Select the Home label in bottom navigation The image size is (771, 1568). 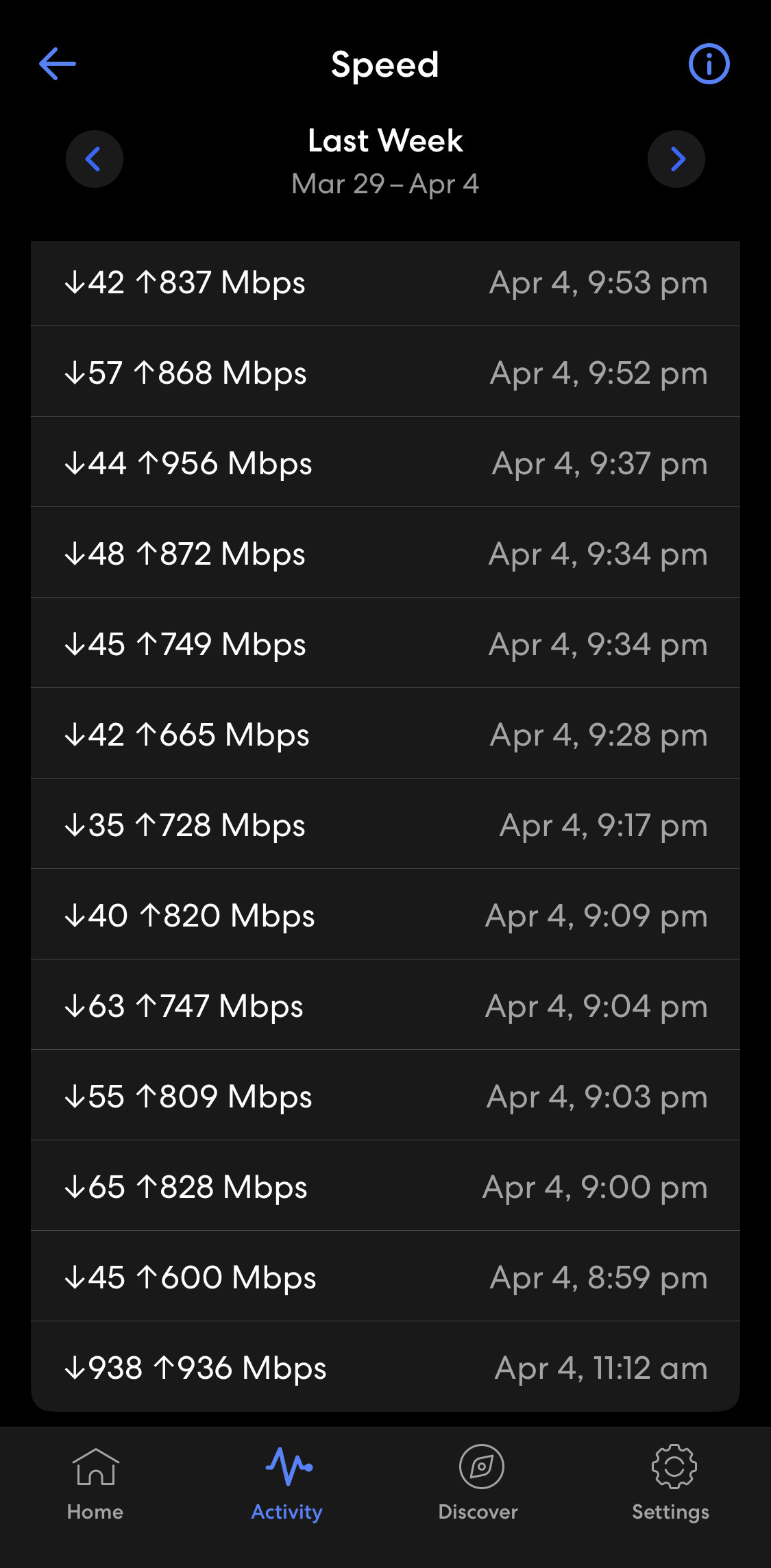(95, 1512)
